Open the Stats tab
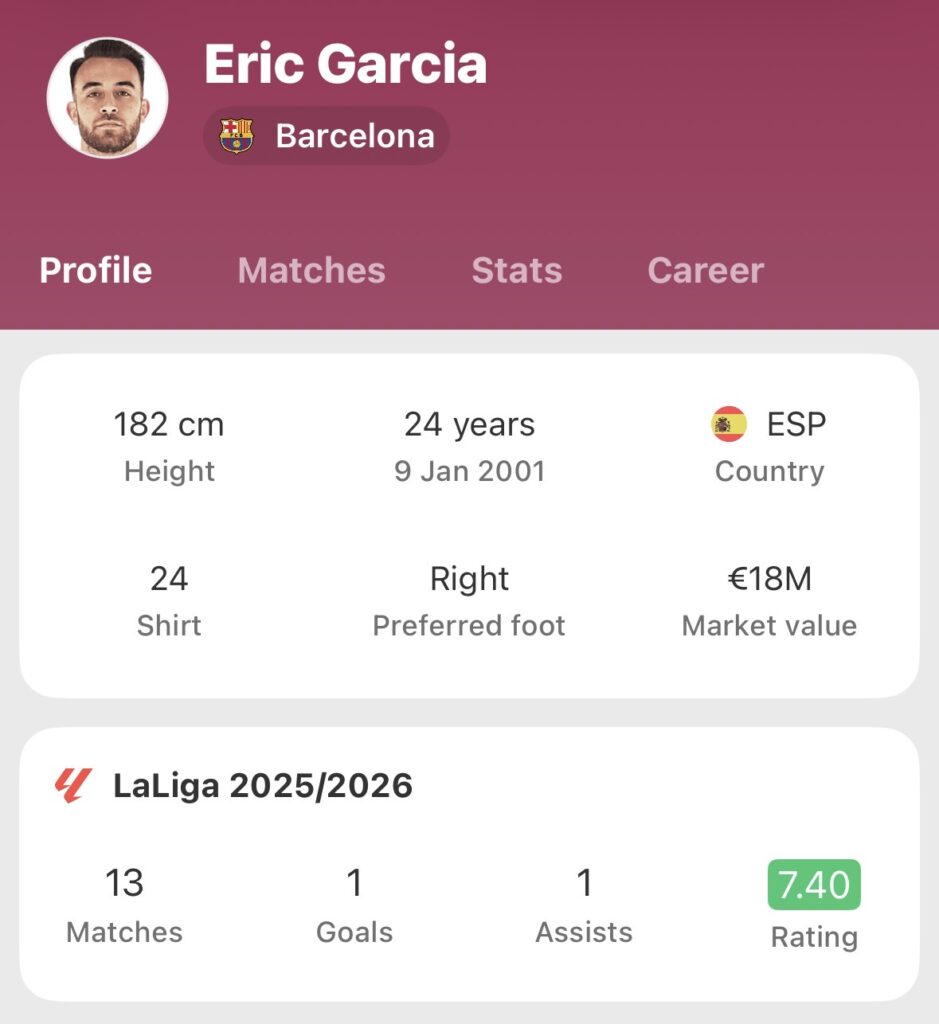This screenshot has height=1024, width=939. tap(516, 271)
